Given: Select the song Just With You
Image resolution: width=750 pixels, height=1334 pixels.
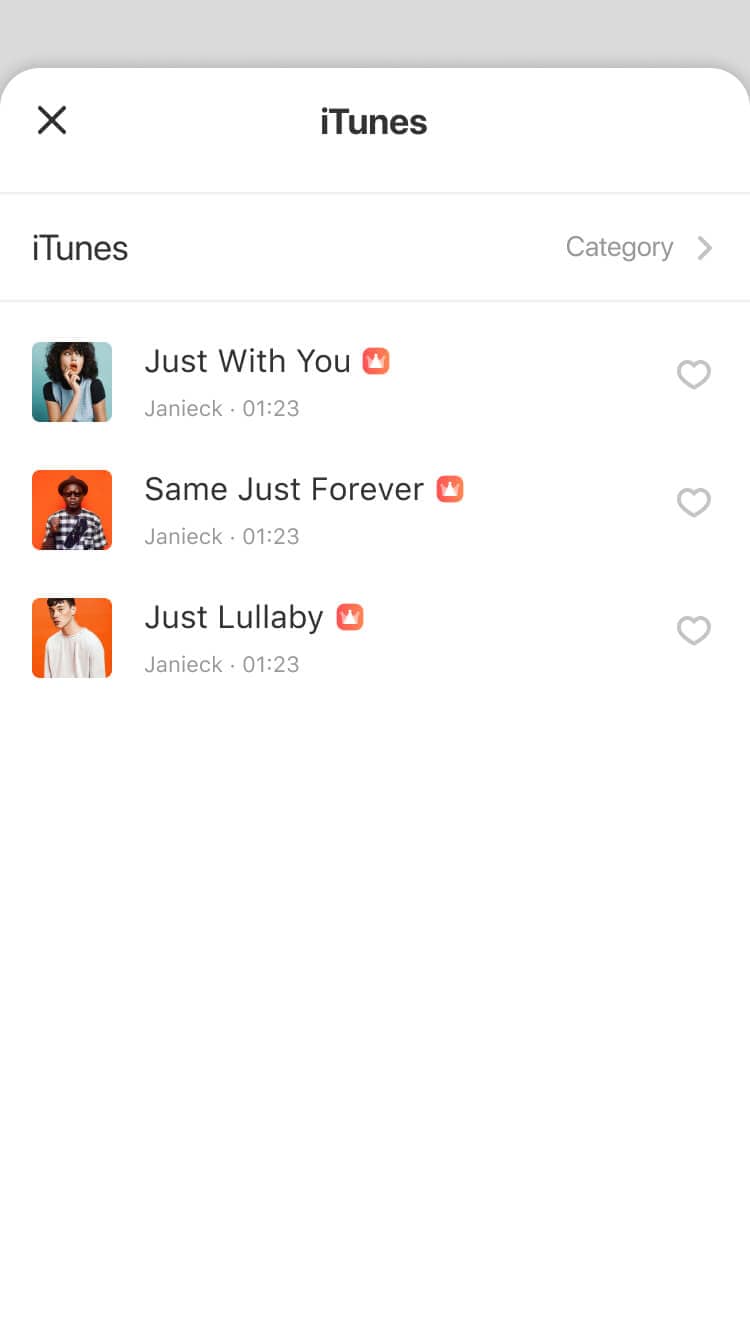Looking at the screenshot, I should (x=247, y=361).
